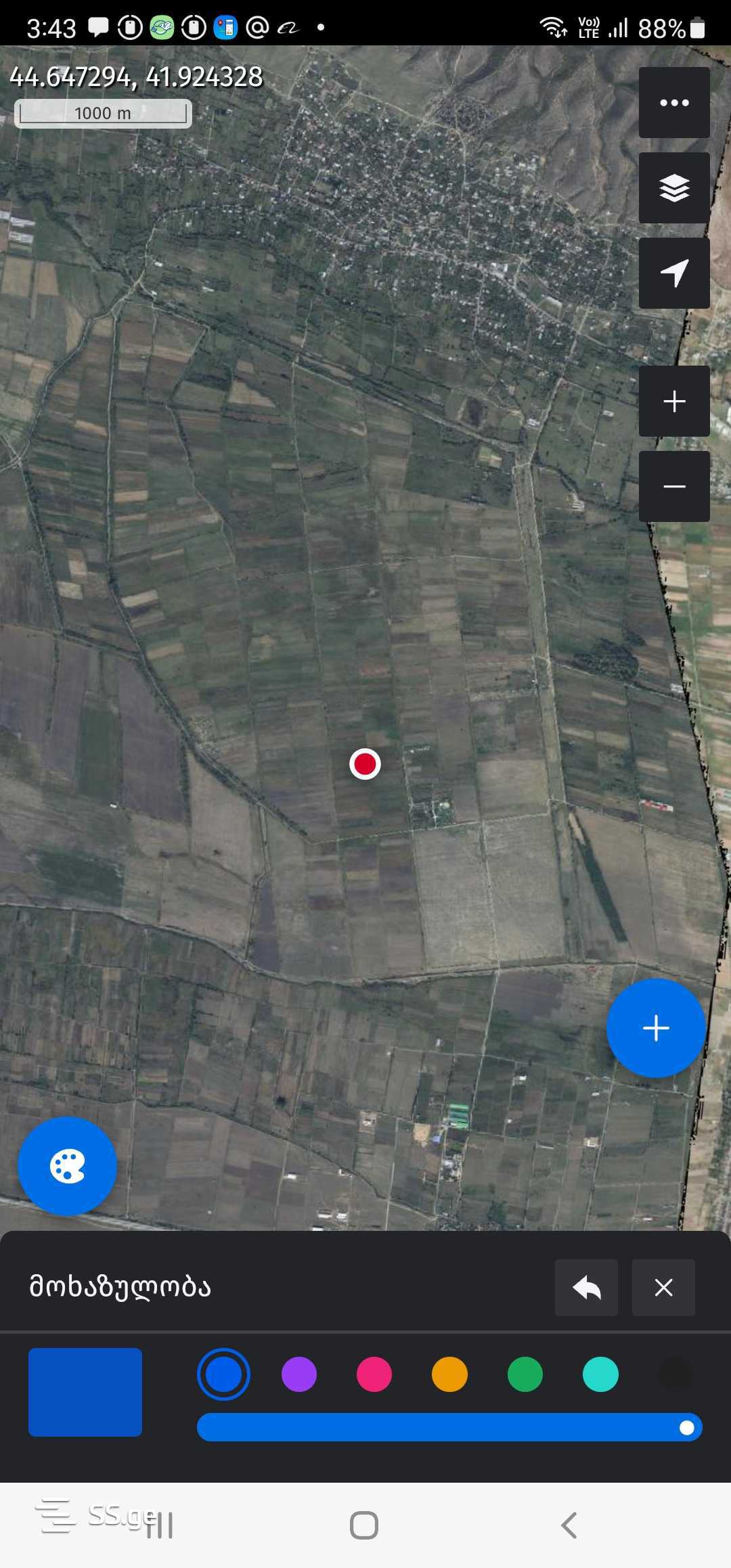Choose the green color swatch

(x=525, y=1374)
